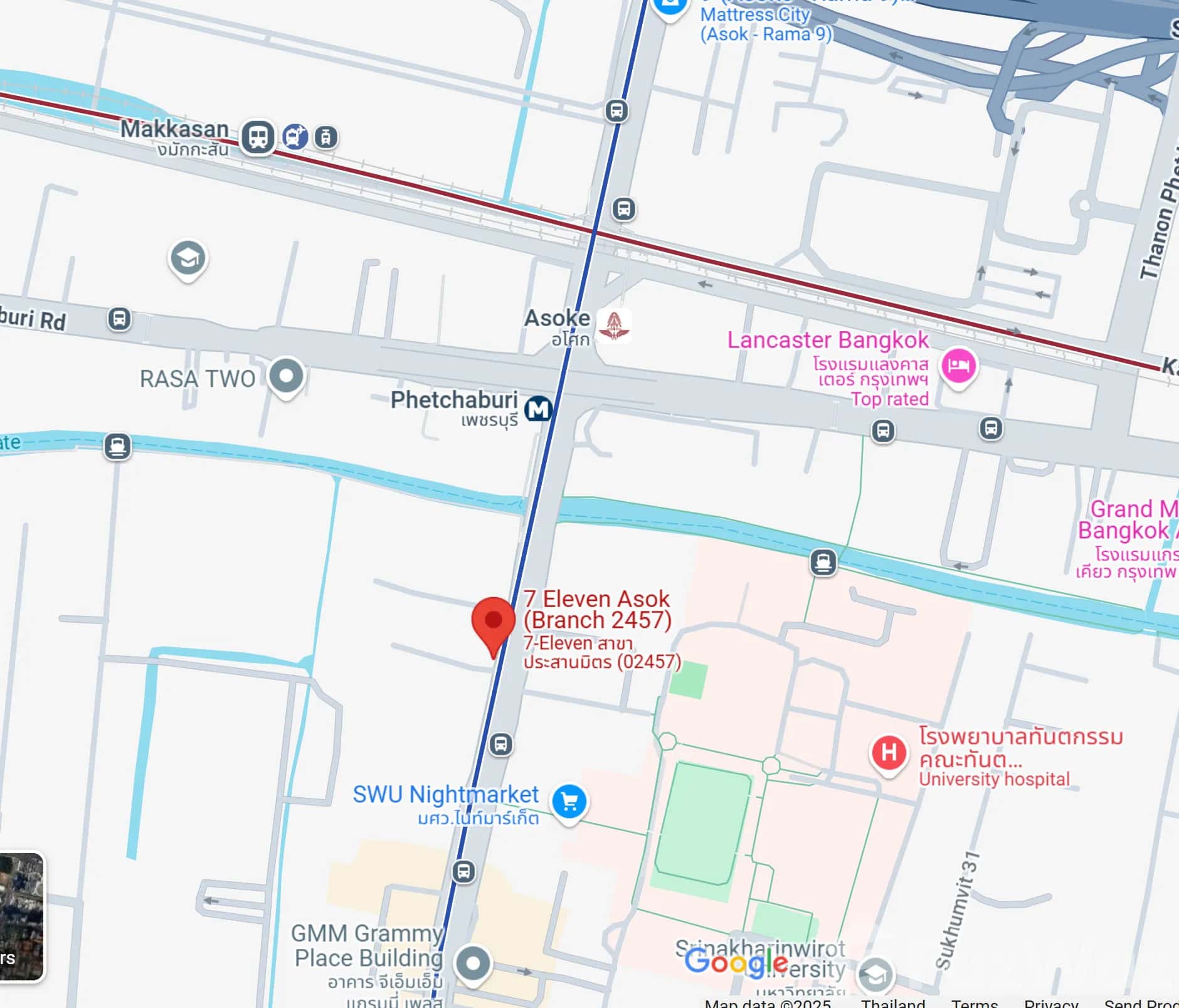Open GMM Grammy Place Building marker
This screenshot has width=1179, height=1008.
[x=473, y=963]
